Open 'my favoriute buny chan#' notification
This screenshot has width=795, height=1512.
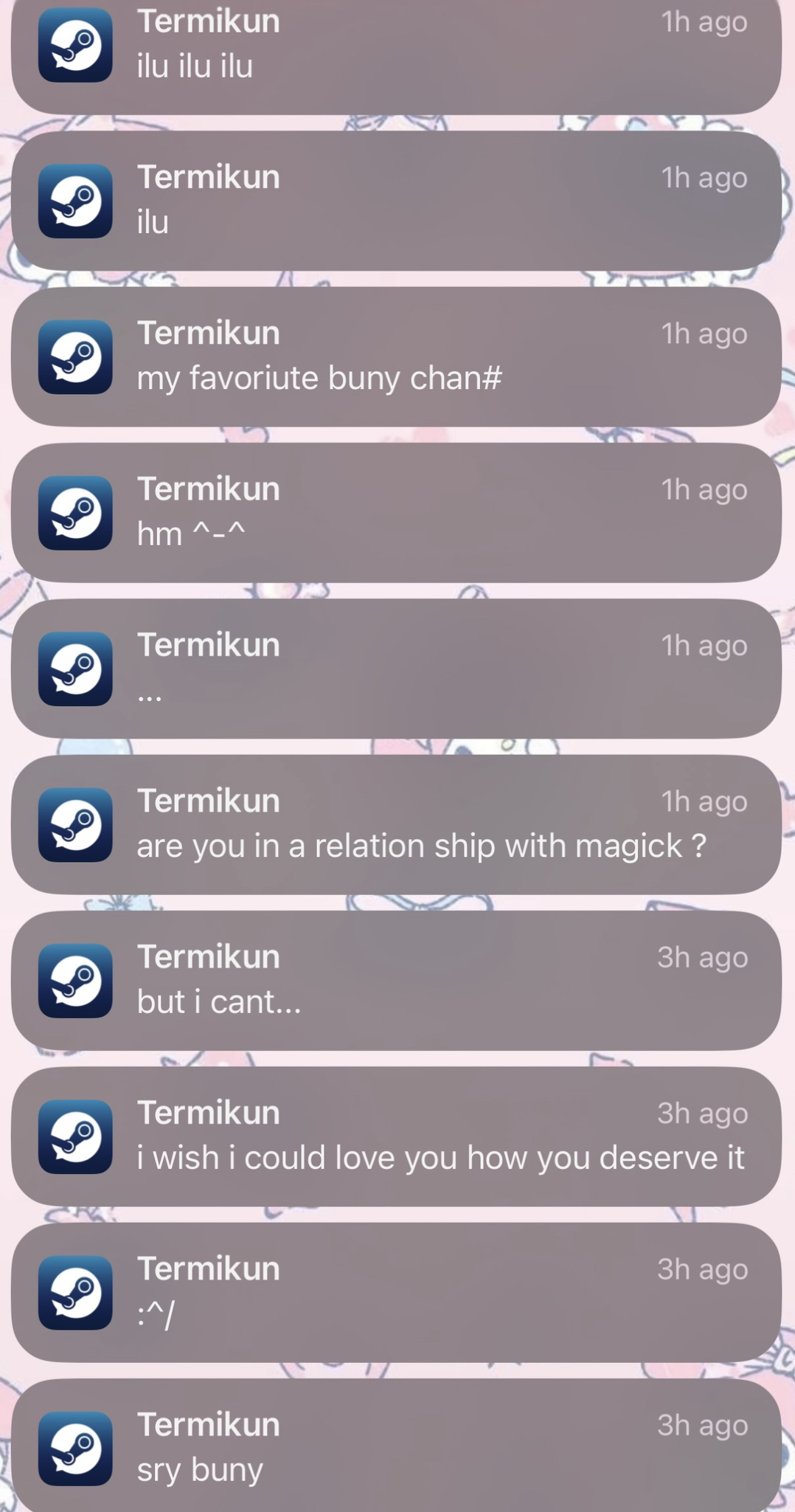[396, 356]
